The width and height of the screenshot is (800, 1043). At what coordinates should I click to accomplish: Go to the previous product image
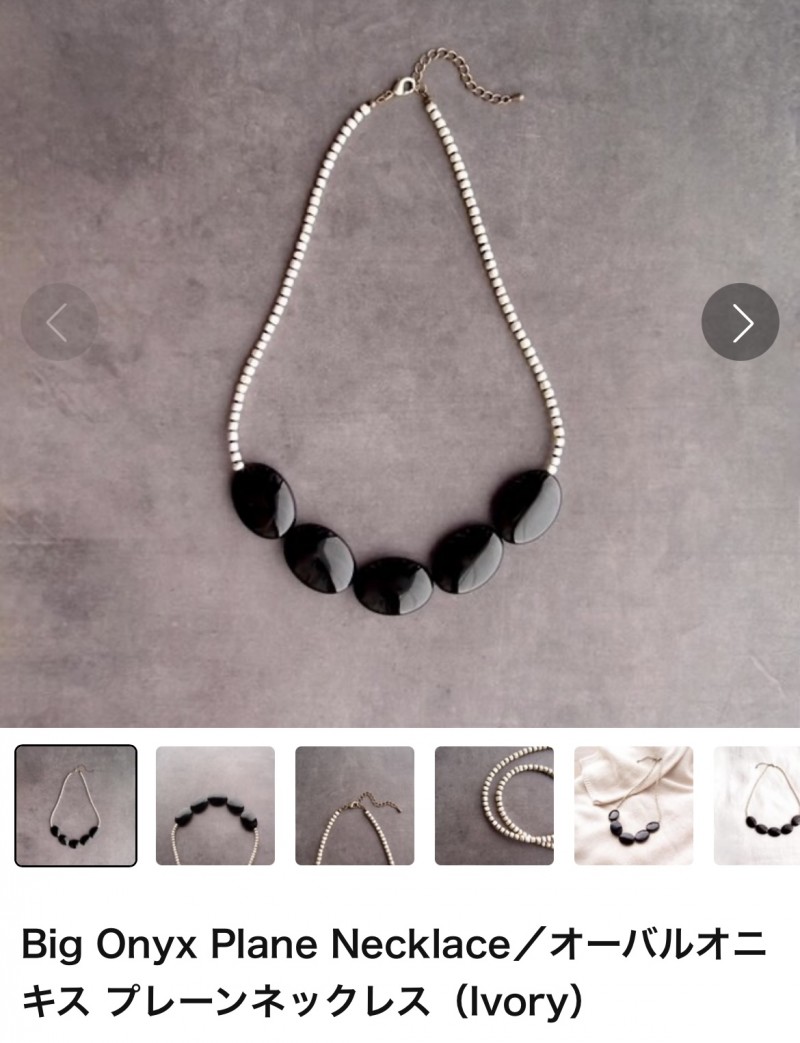pyautogui.click(x=59, y=322)
